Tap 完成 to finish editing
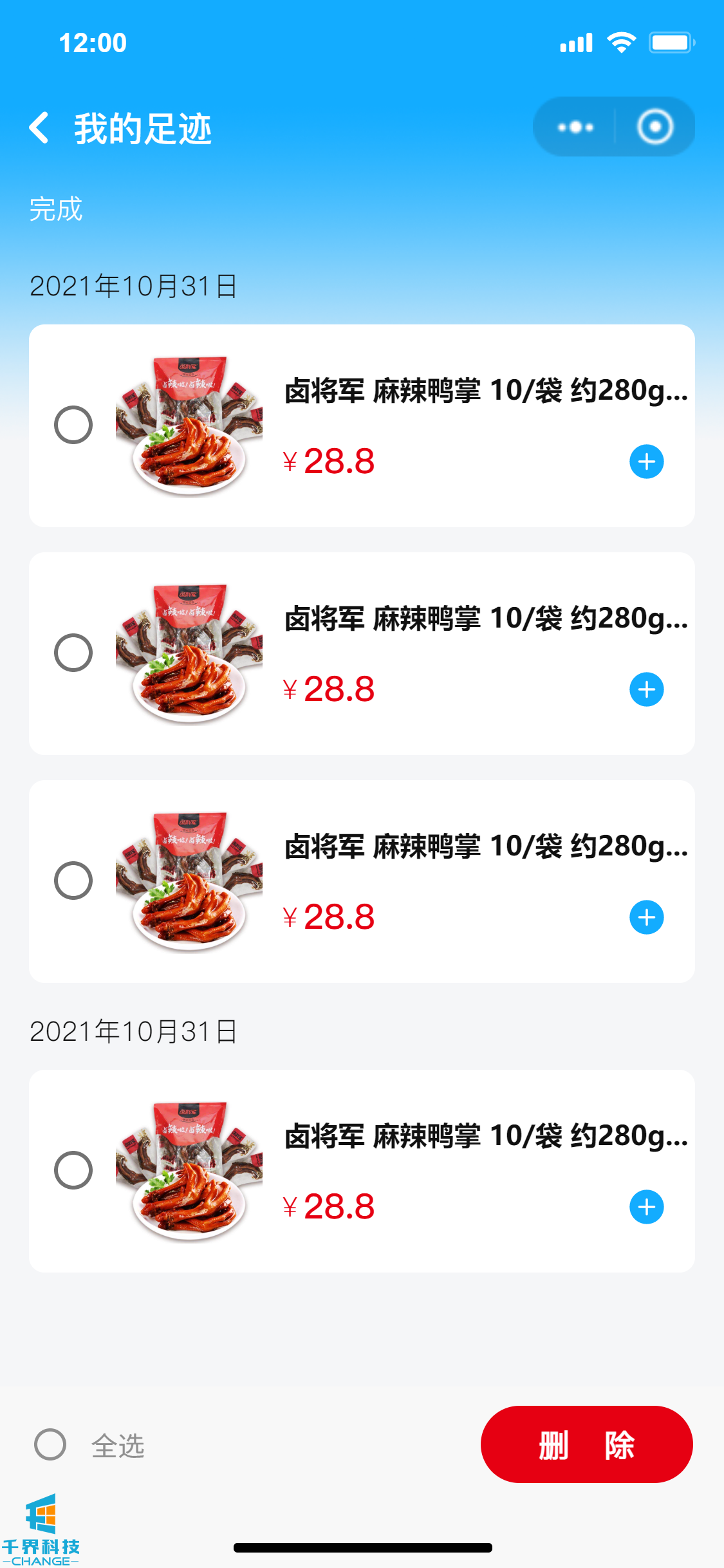The width and height of the screenshot is (724, 1568). (56, 209)
